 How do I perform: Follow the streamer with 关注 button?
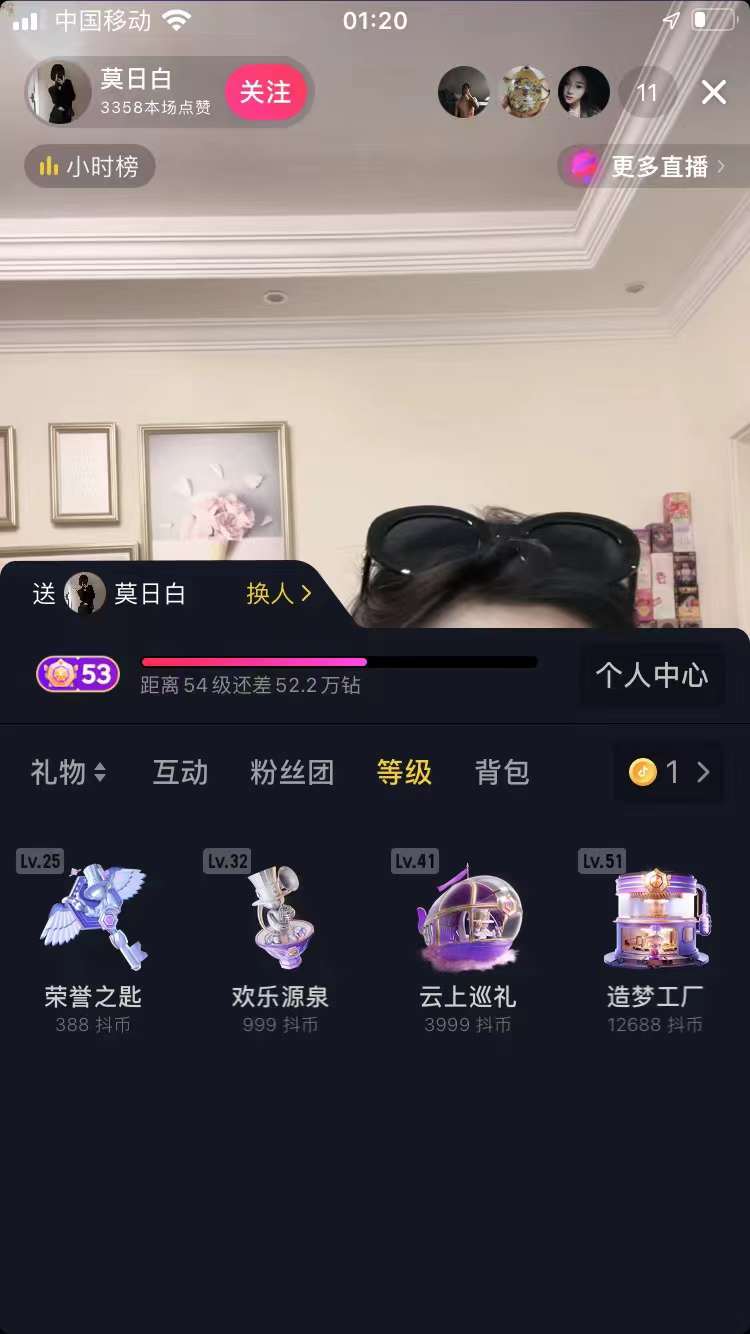coord(265,93)
